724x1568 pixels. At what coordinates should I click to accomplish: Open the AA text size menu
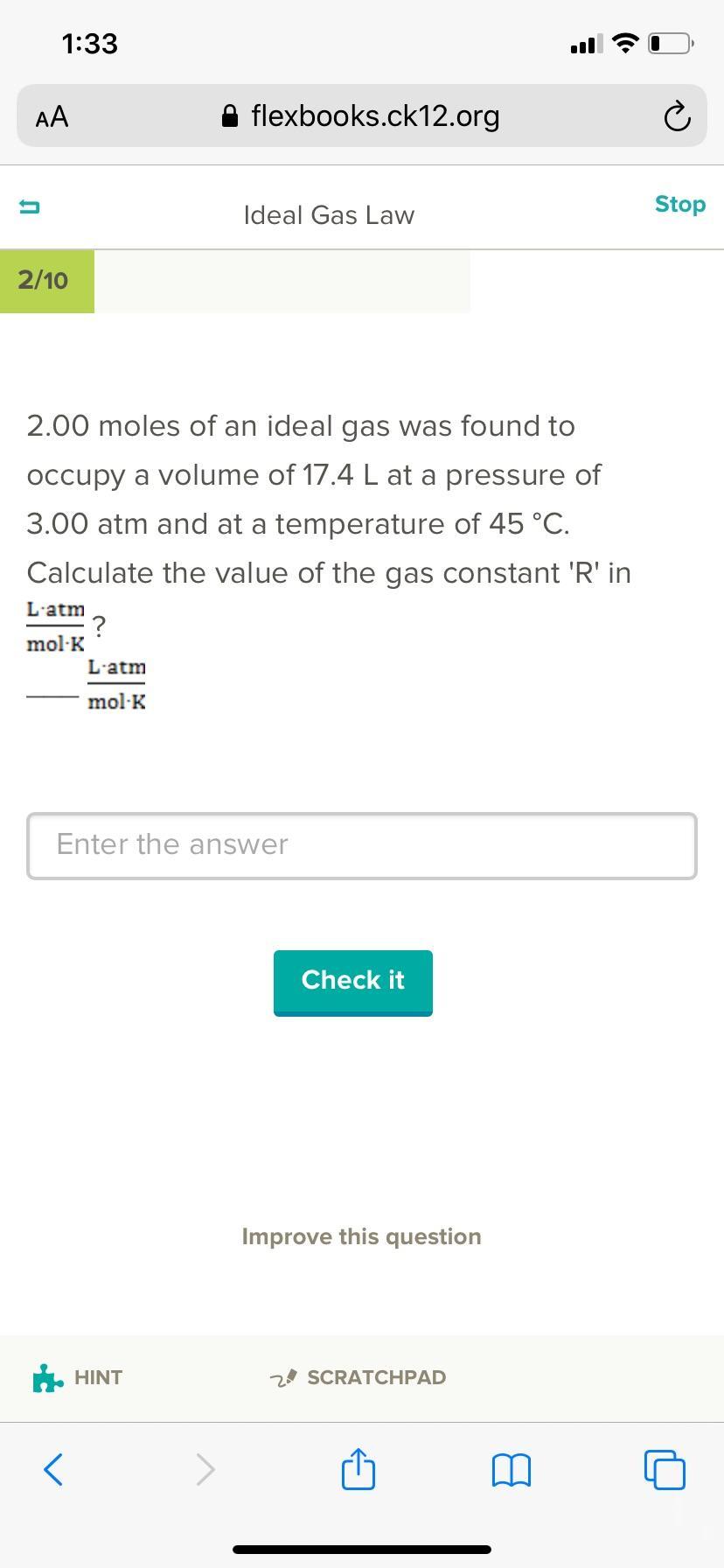52,116
